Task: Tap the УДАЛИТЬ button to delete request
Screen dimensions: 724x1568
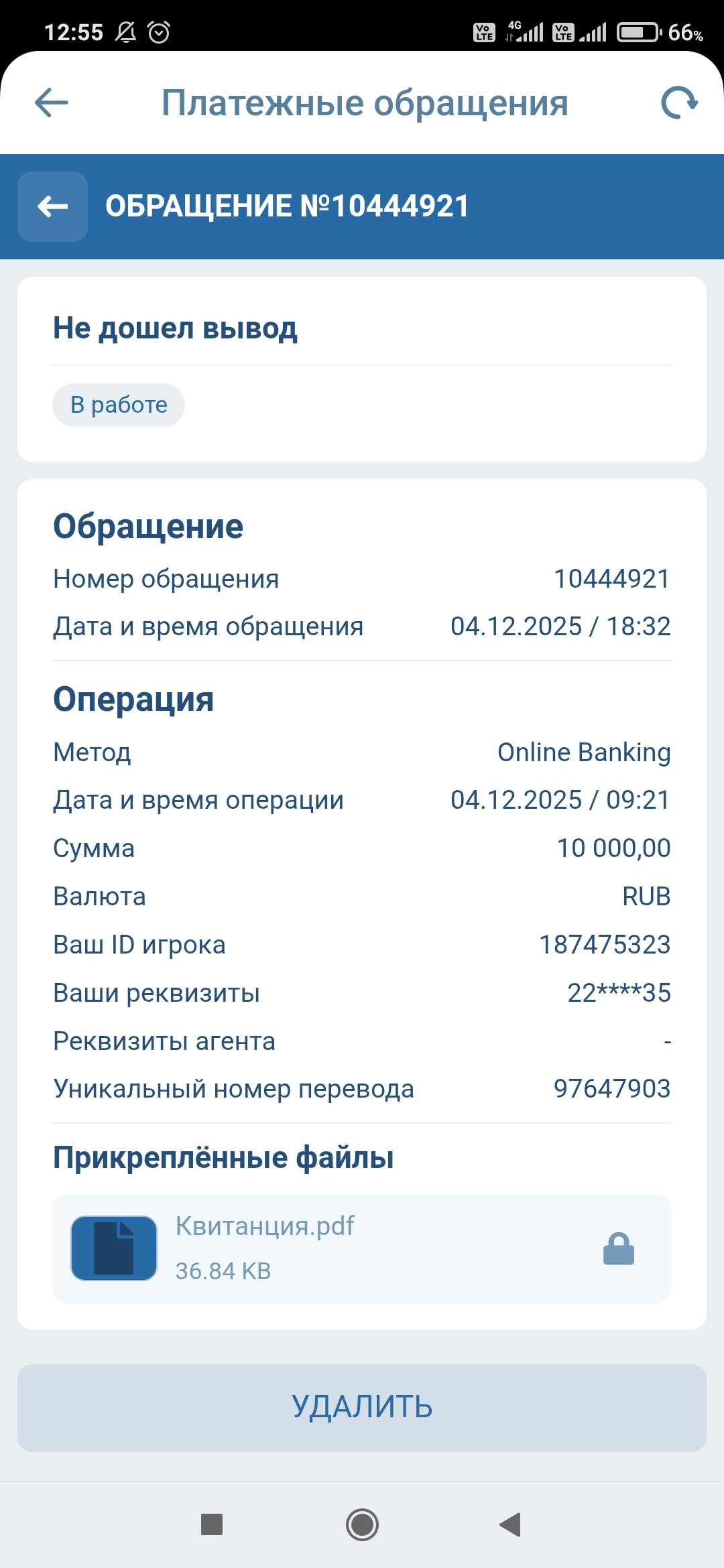Action: [x=362, y=1407]
